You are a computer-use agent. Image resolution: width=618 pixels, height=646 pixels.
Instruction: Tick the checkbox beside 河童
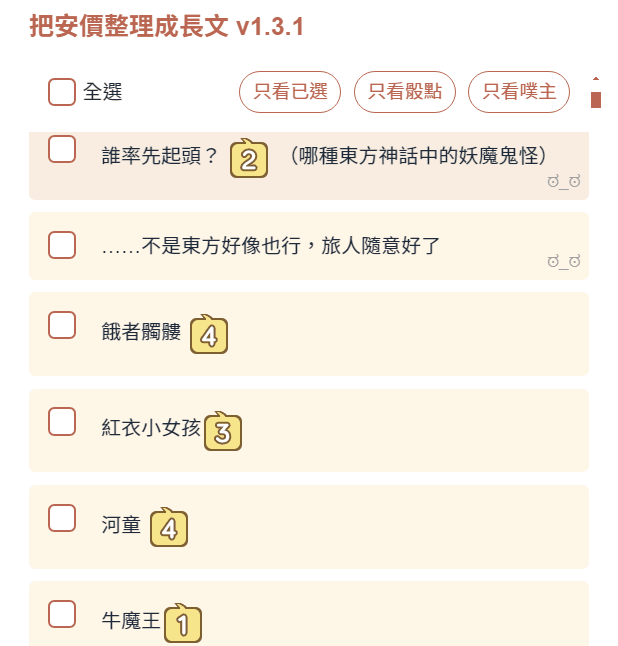click(62, 517)
